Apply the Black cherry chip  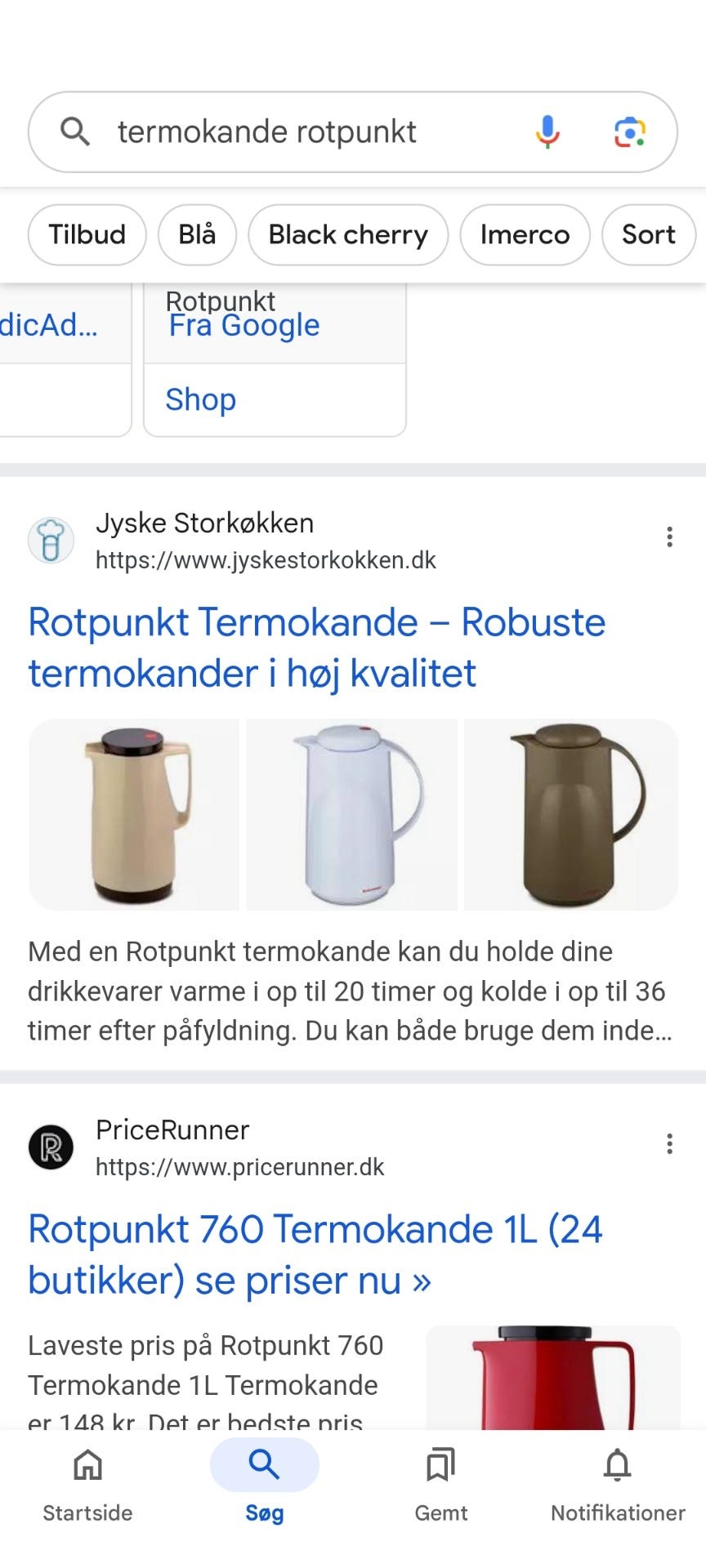(x=348, y=235)
